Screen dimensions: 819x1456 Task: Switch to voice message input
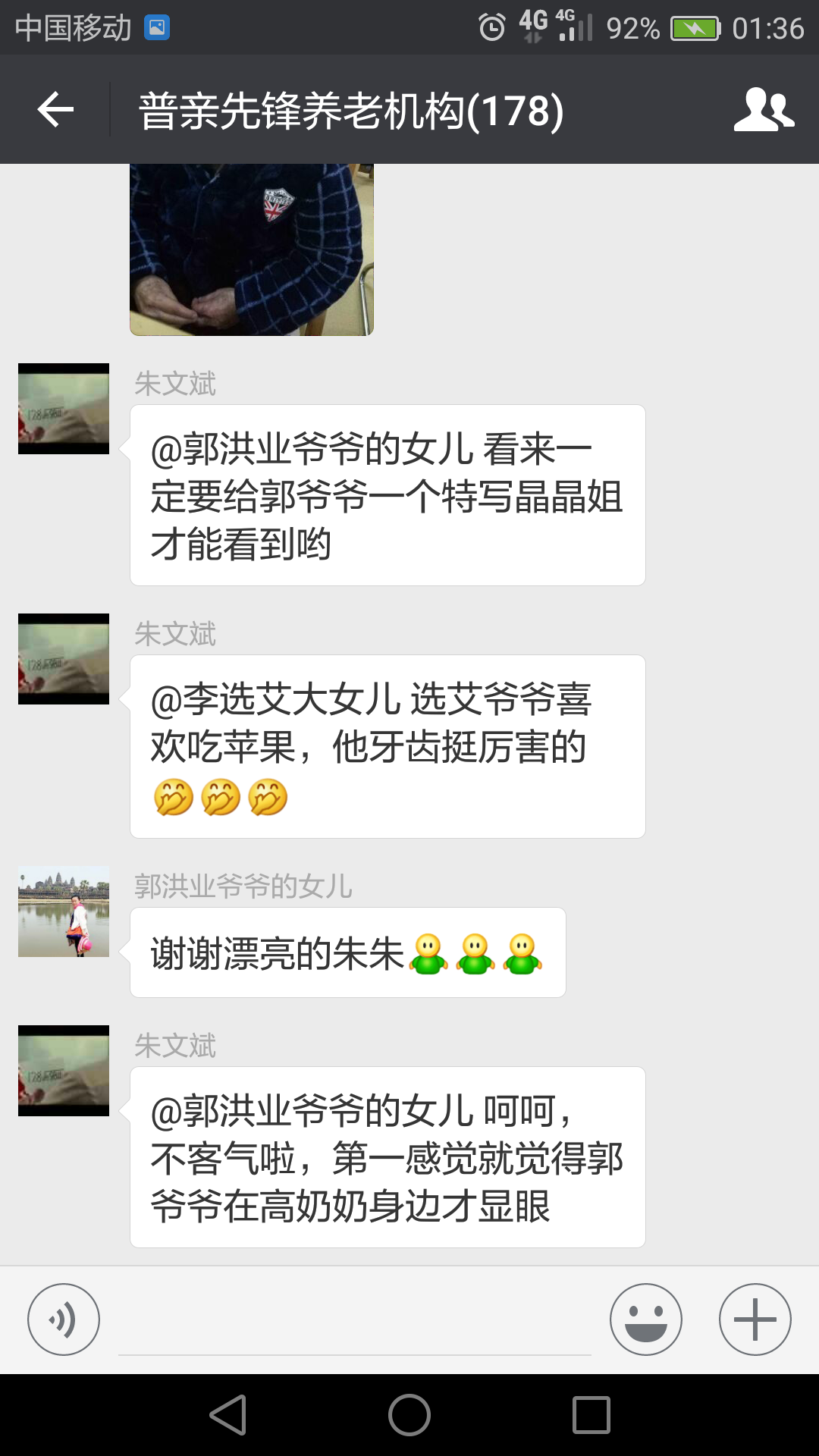coord(64,1319)
